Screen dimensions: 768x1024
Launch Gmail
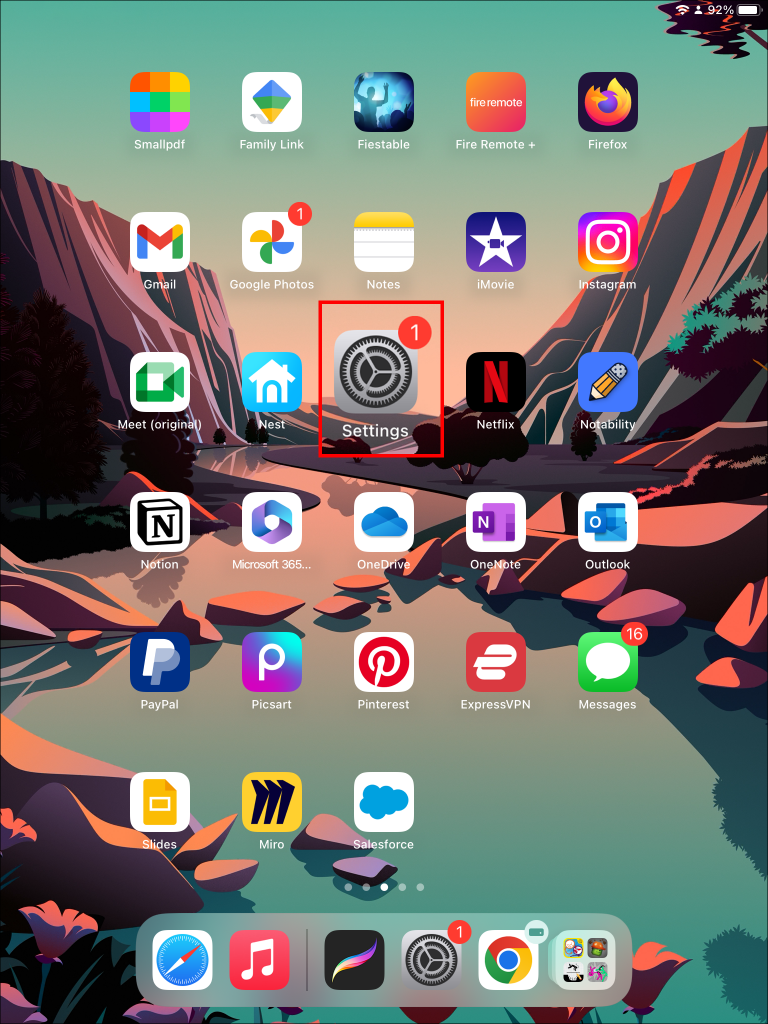[x=160, y=241]
